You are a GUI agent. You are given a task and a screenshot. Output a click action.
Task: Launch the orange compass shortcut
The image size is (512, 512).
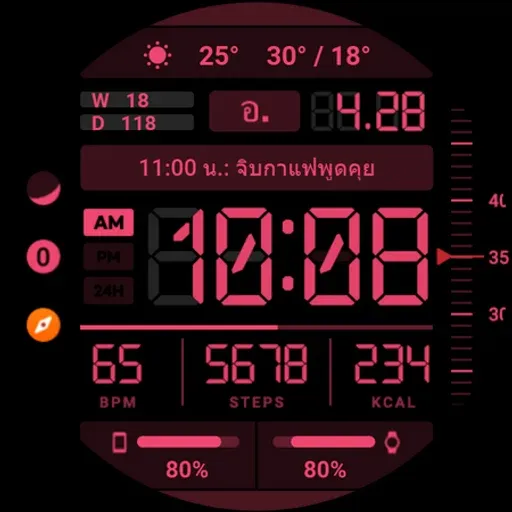[x=44, y=325]
